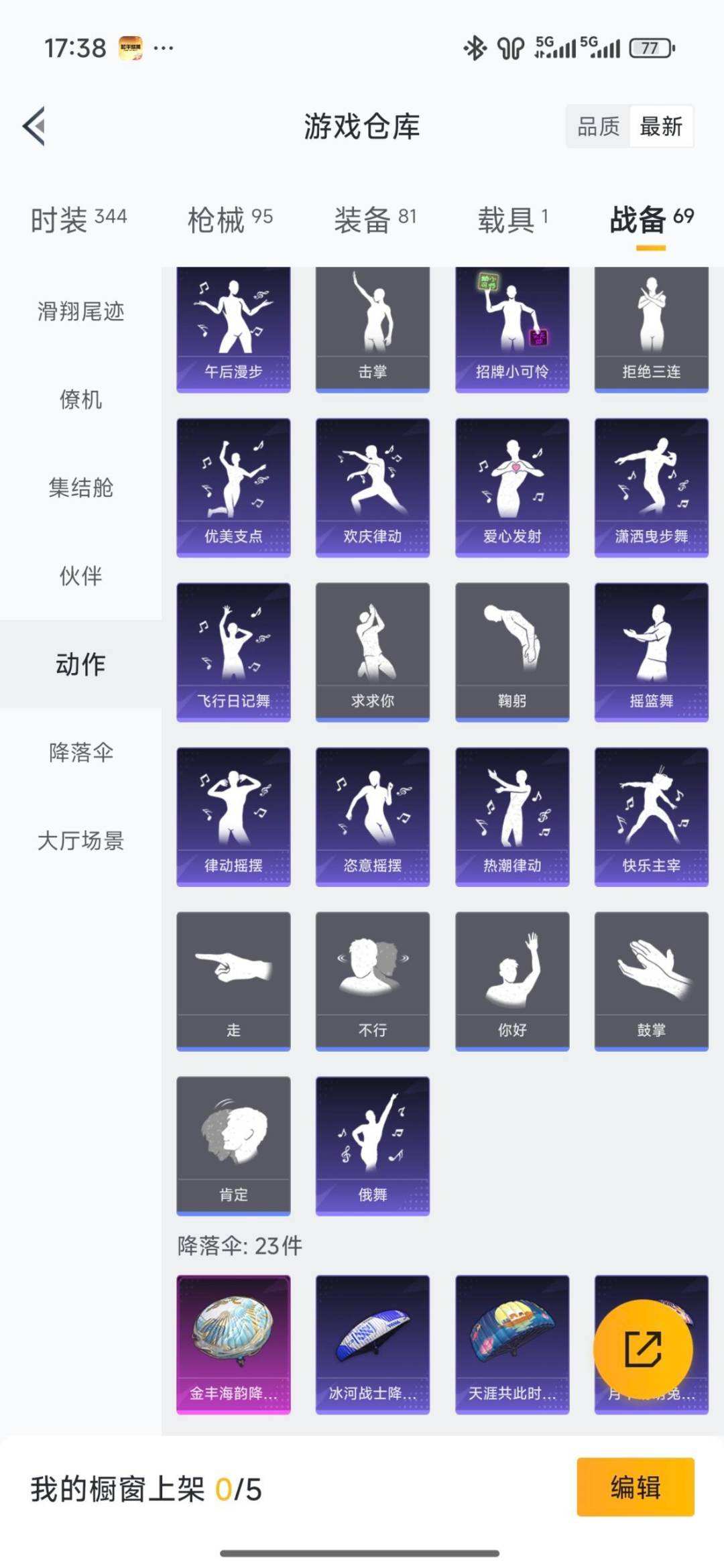Image resolution: width=724 pixels, height=1568 pixels.
Task: Tap the yellow floating share button
Action: tap(643, 1348)
